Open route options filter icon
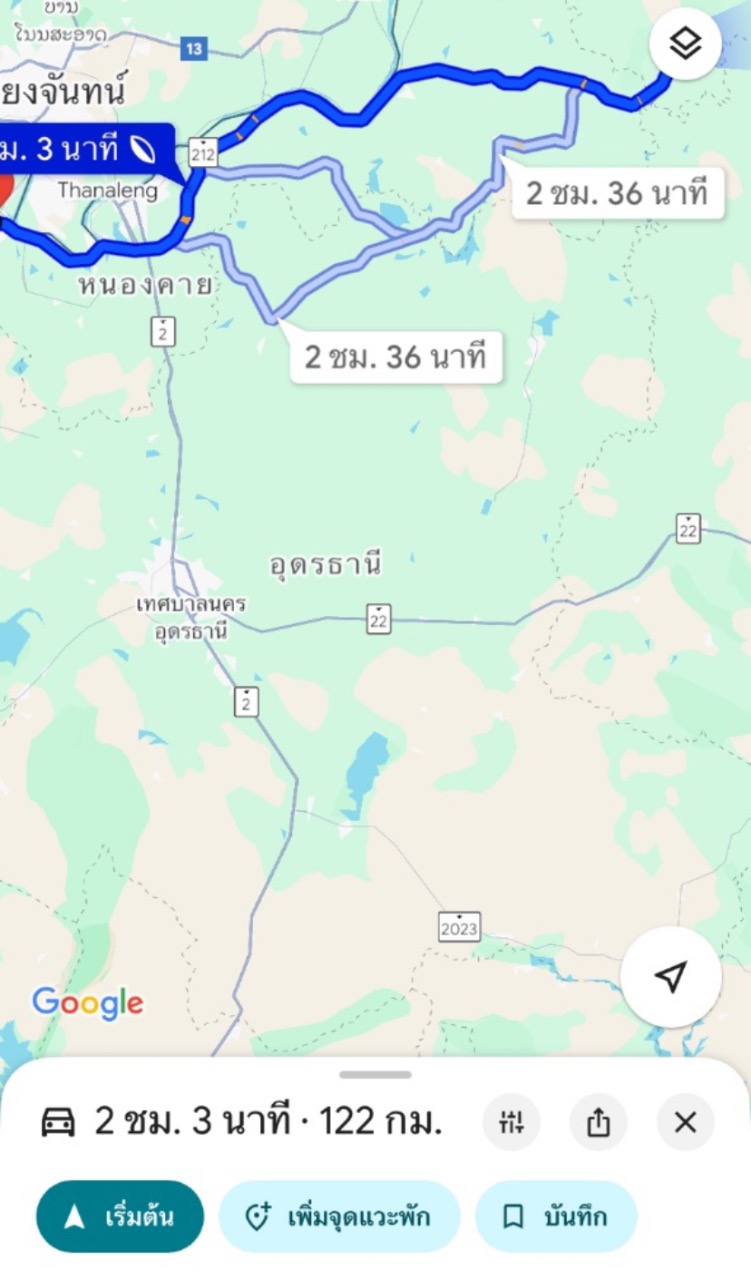Image resolution: width=751 pixels, height=1280 pixels. [512, 1122]
